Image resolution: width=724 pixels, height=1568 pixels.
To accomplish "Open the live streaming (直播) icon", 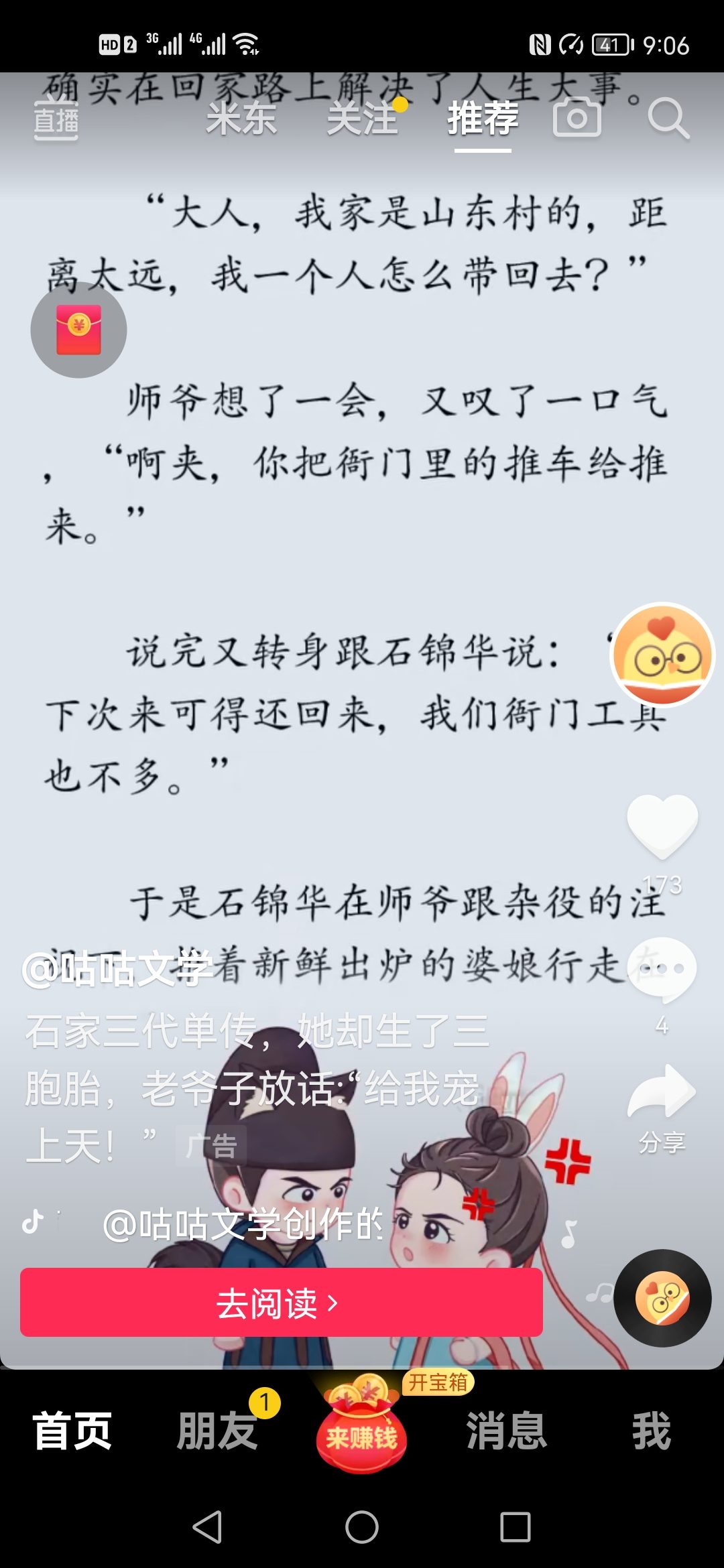I will pos(56,120).
